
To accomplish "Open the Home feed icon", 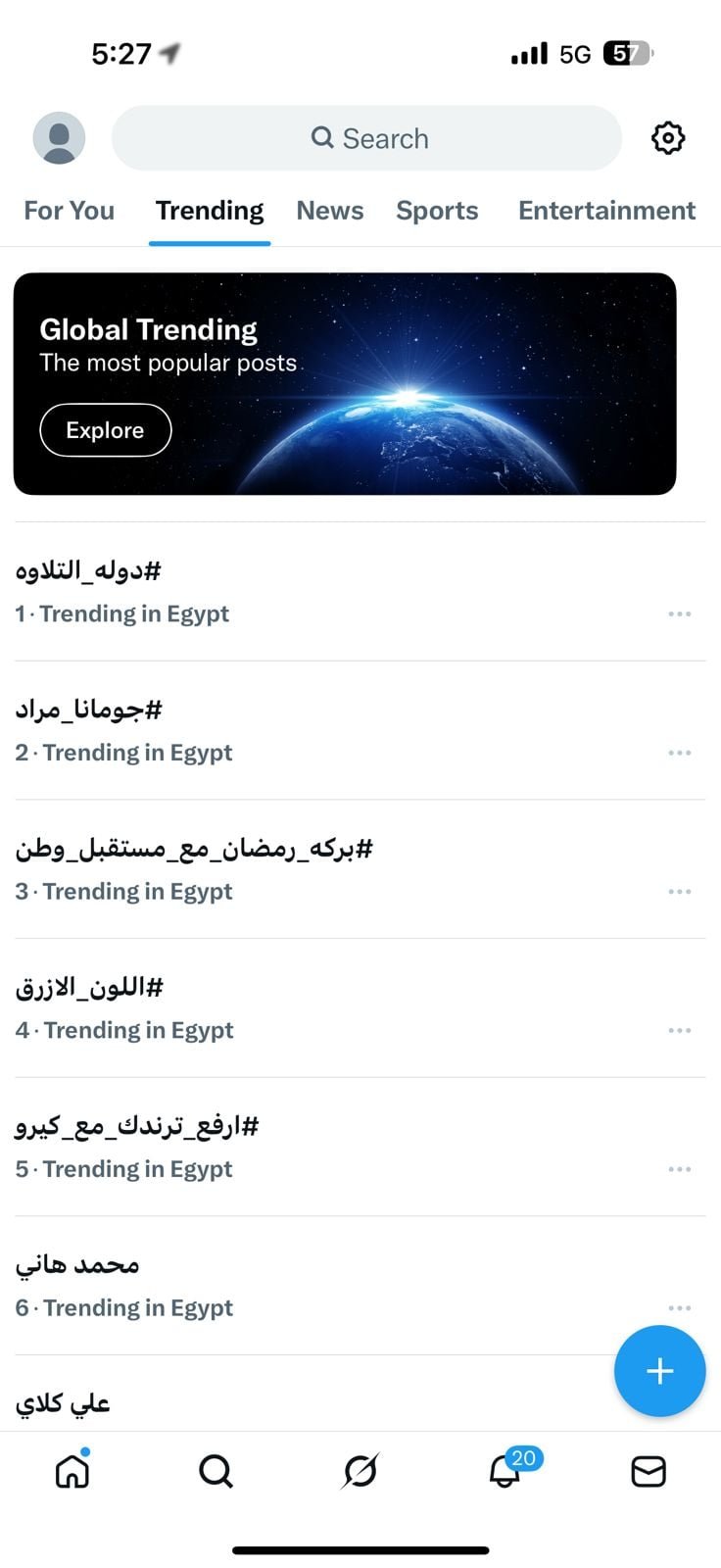I will click(x=72, y=1470).
